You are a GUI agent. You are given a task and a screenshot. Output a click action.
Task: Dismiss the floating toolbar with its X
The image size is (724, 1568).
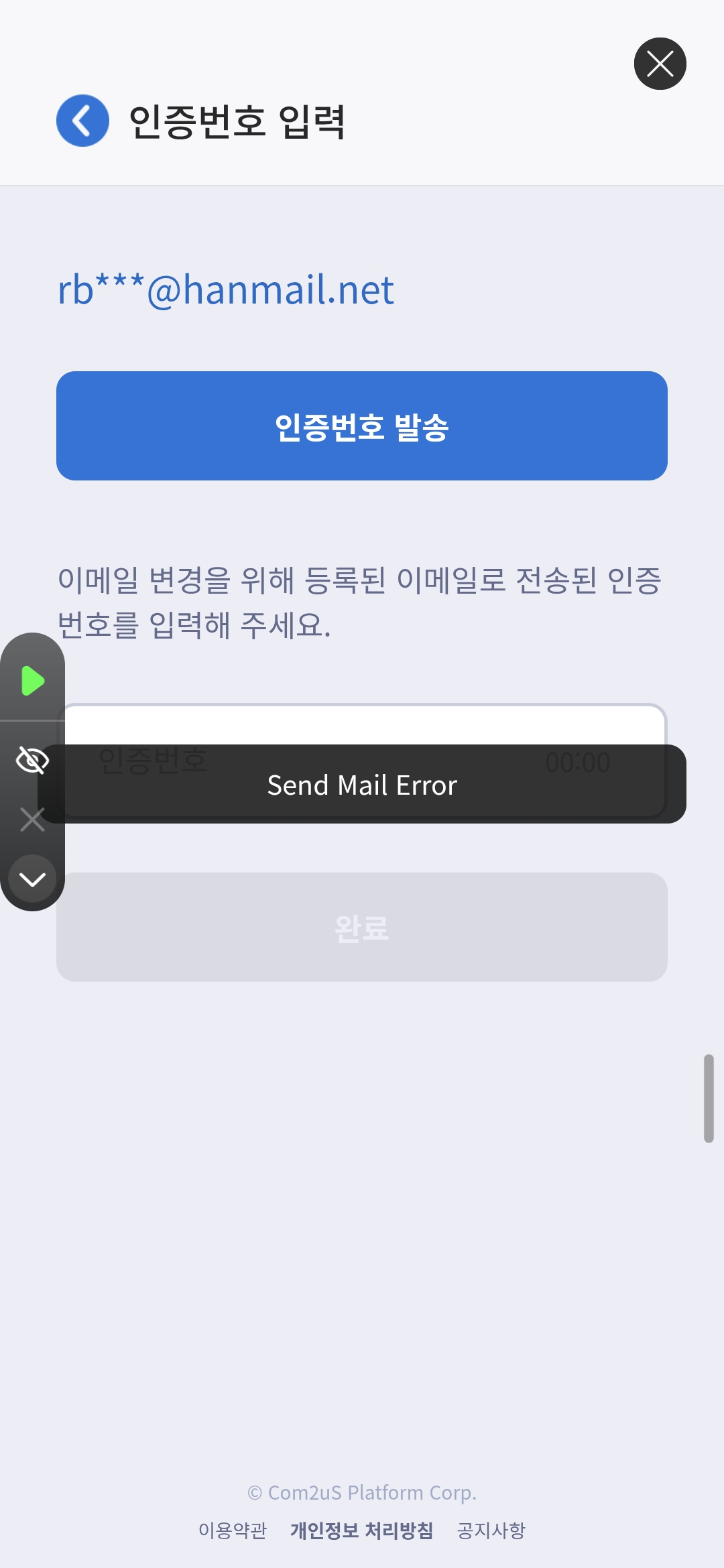click(x=32, y=820)
